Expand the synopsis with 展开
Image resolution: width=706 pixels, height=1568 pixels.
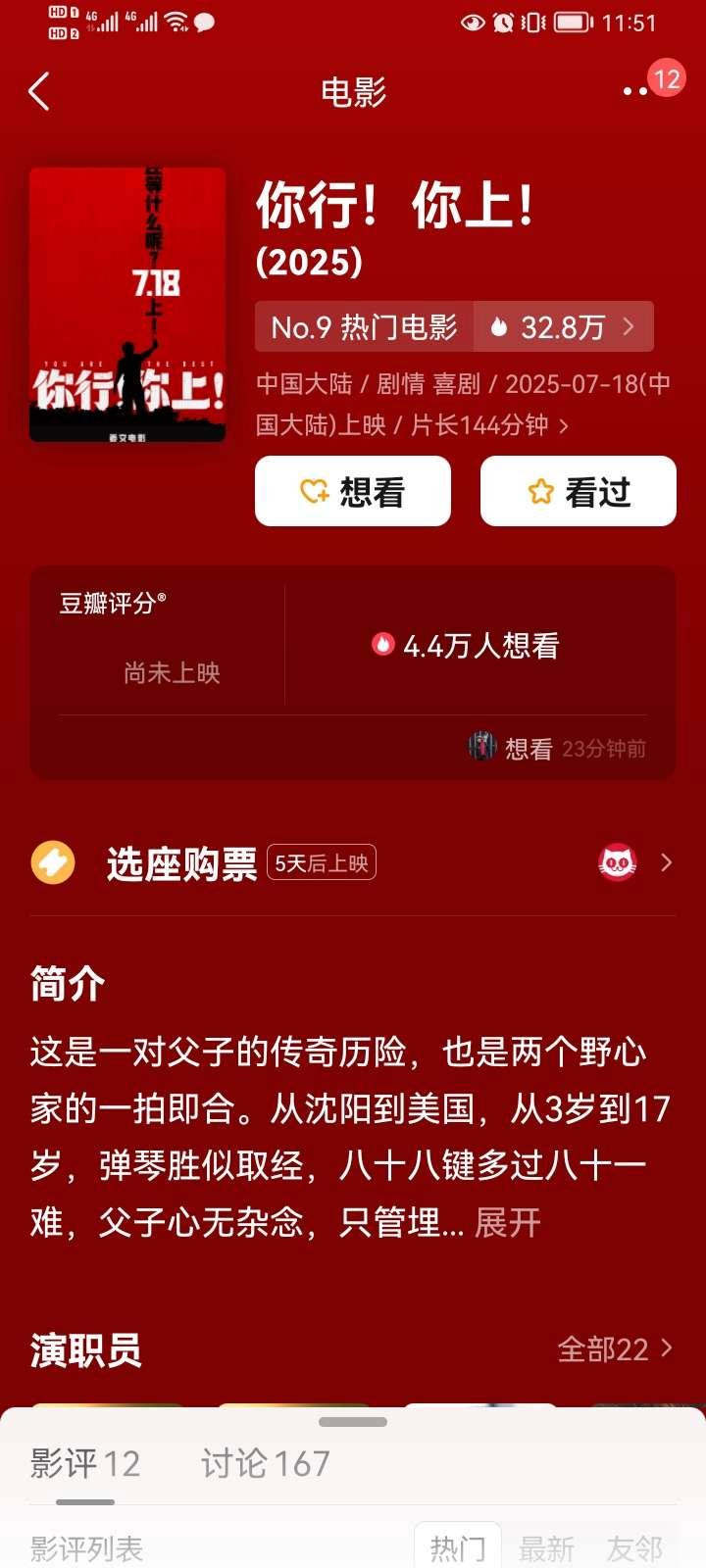508,1222
